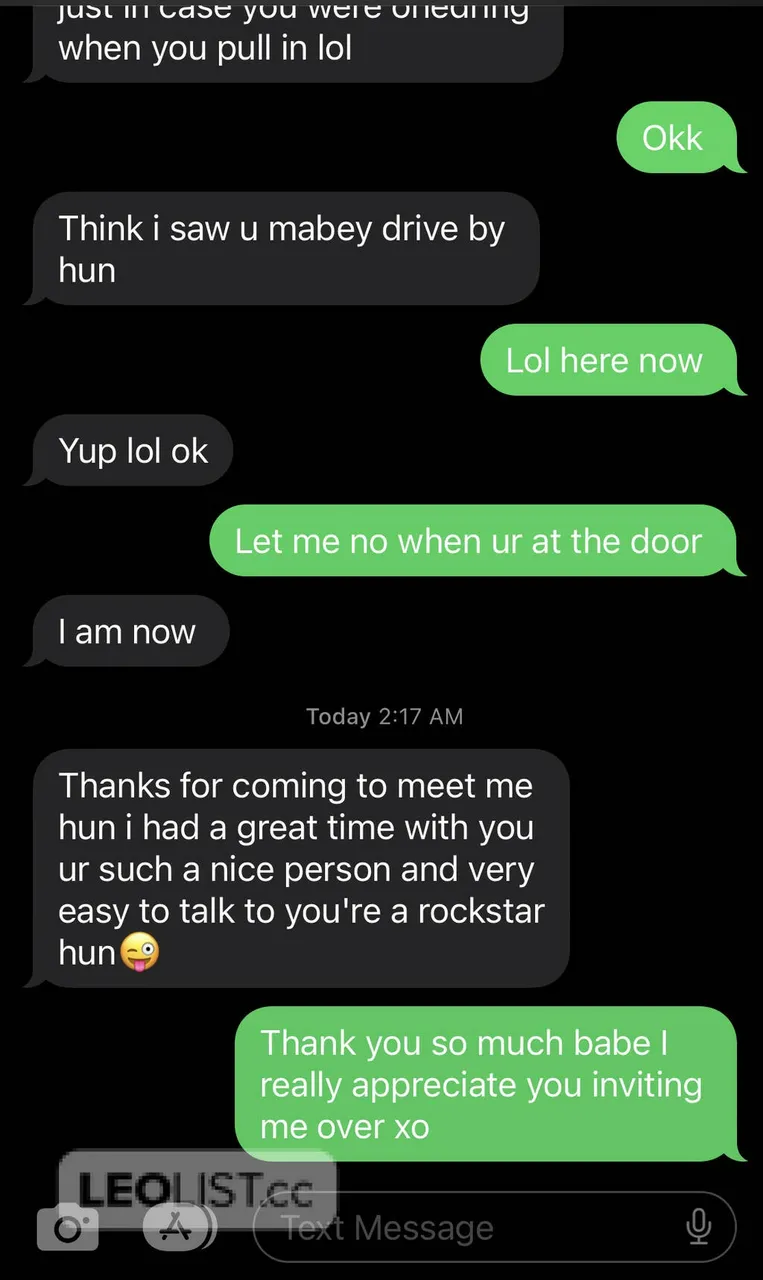The height and width of the screenshot is (1280, 763).
Task: Open the App Store apps icon
Action: click(179, 1228)
